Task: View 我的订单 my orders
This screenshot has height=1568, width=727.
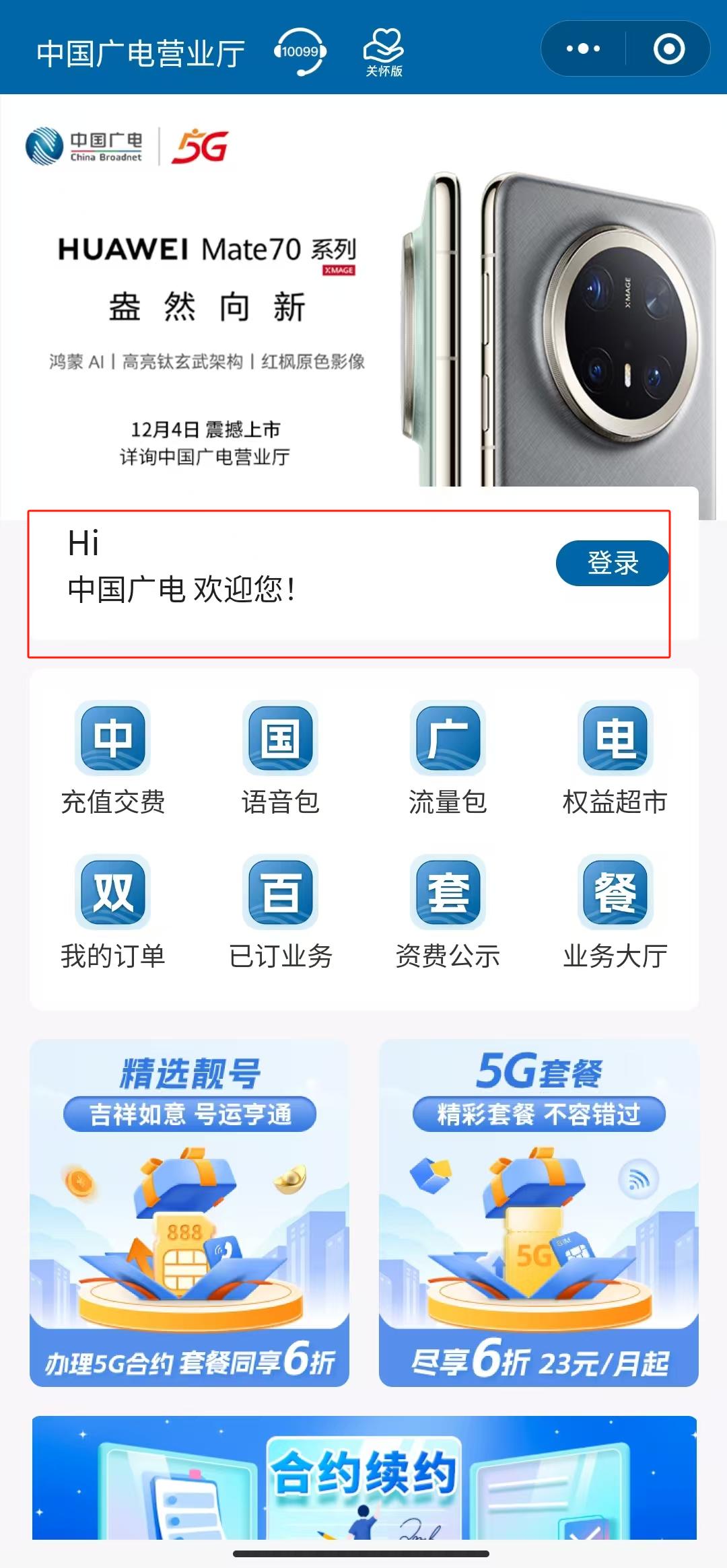Action: click(113, 913)
